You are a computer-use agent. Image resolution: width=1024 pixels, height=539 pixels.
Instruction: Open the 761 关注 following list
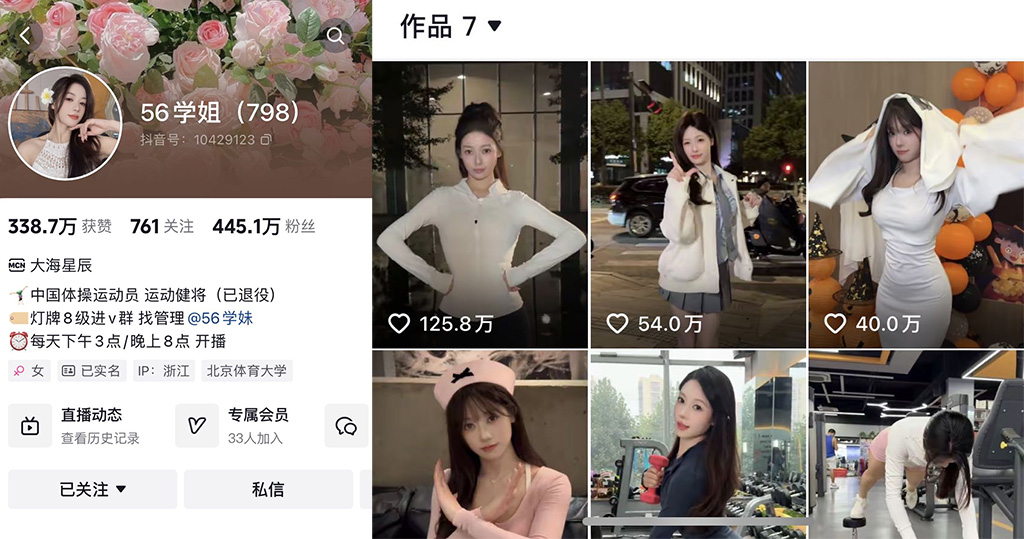(x=162, y=227)
